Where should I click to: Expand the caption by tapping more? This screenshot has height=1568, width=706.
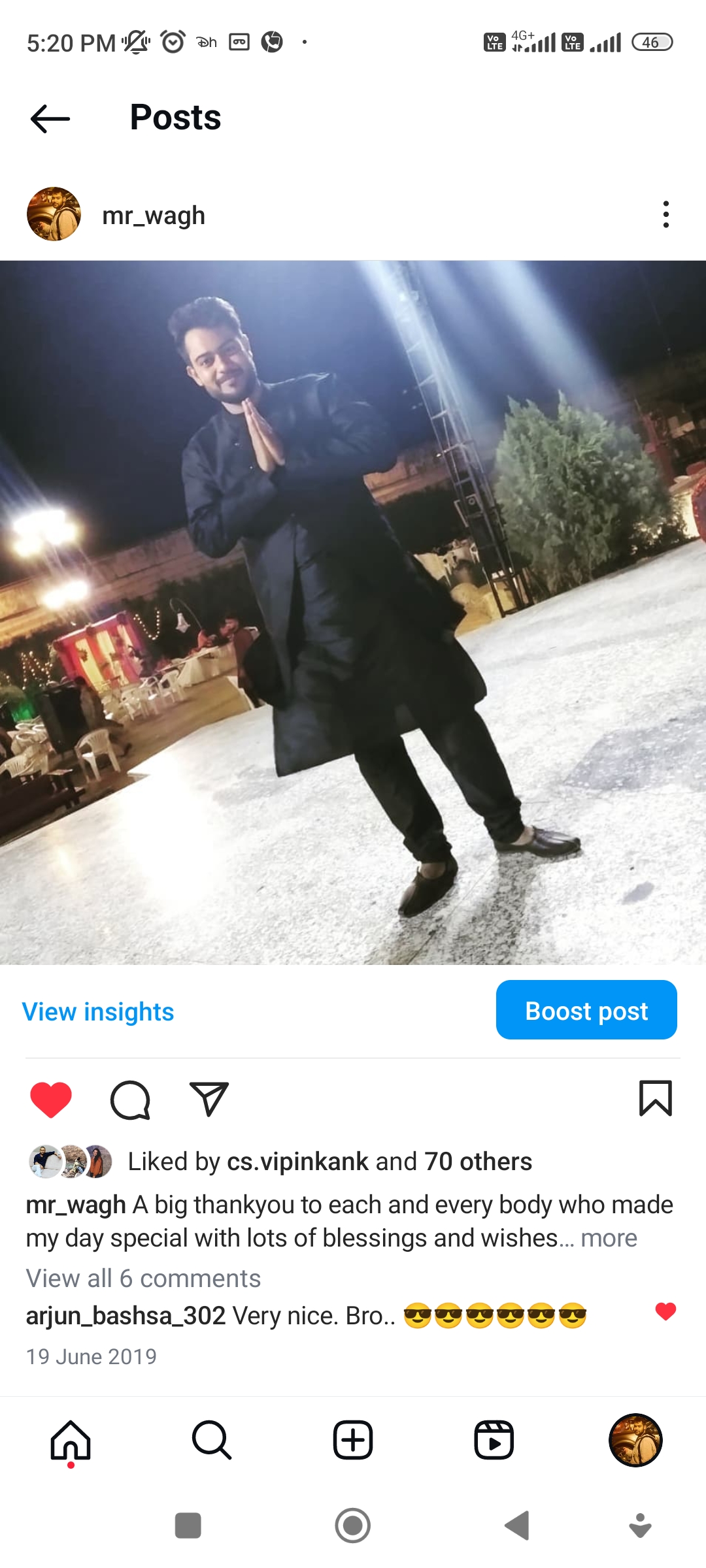[x=609, y=1238]
